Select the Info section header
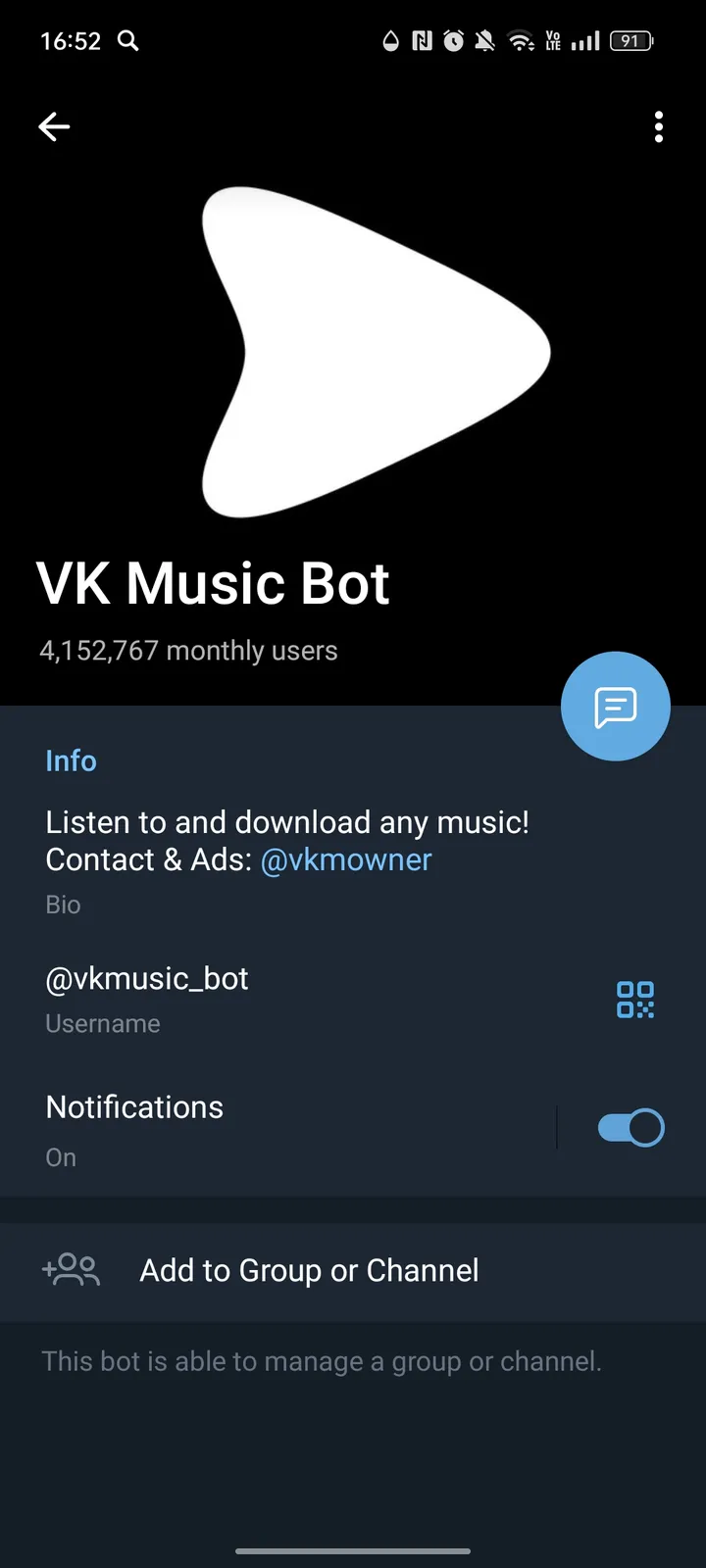Screen dimensions: 706x1568 coord(71,760)
